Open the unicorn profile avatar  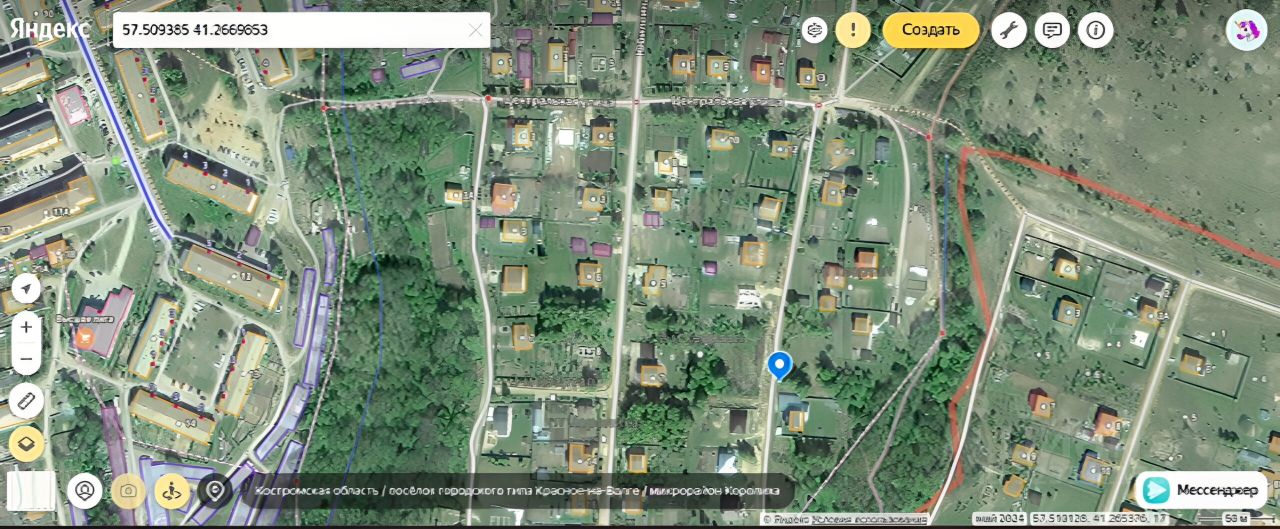pos(1246,30)
